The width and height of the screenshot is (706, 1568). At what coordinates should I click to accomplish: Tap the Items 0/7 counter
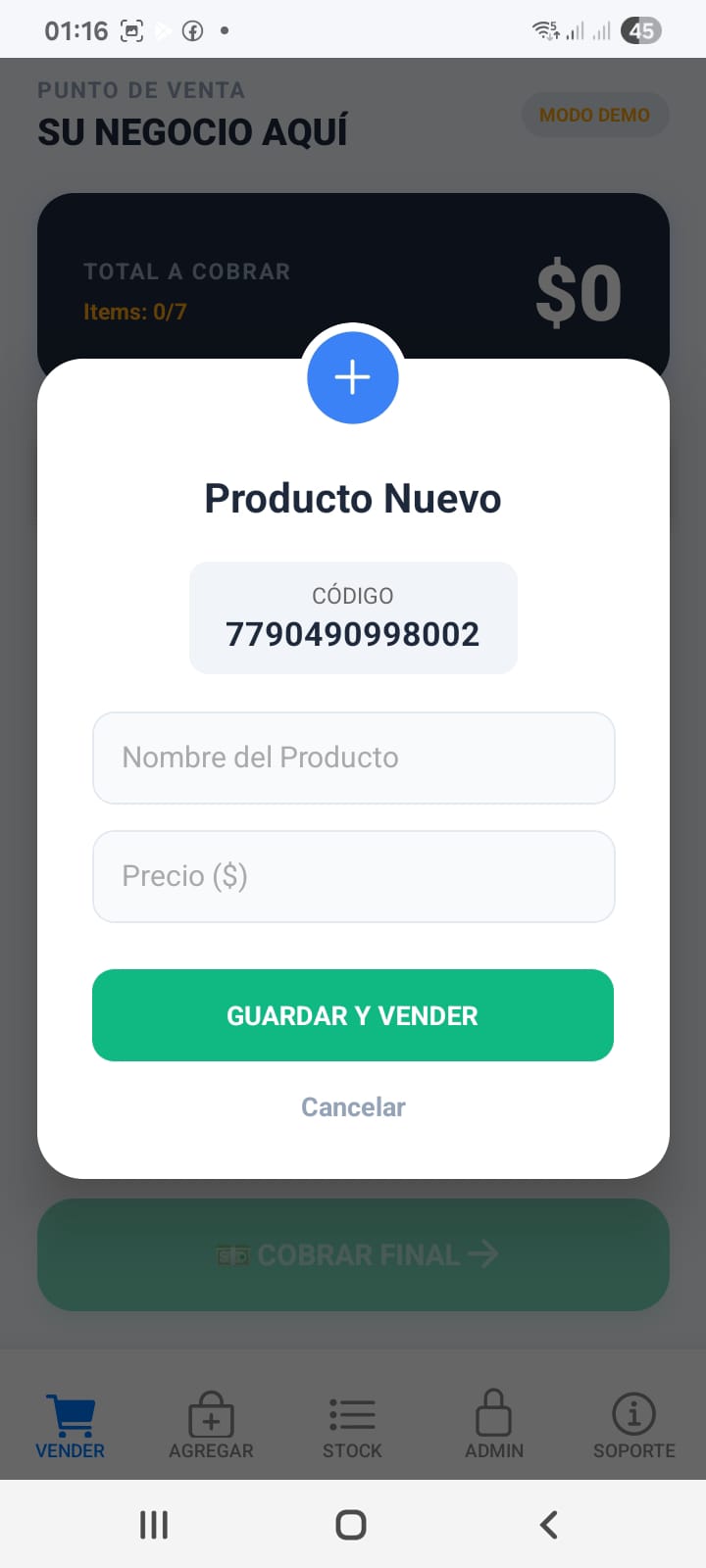point(135,314)
